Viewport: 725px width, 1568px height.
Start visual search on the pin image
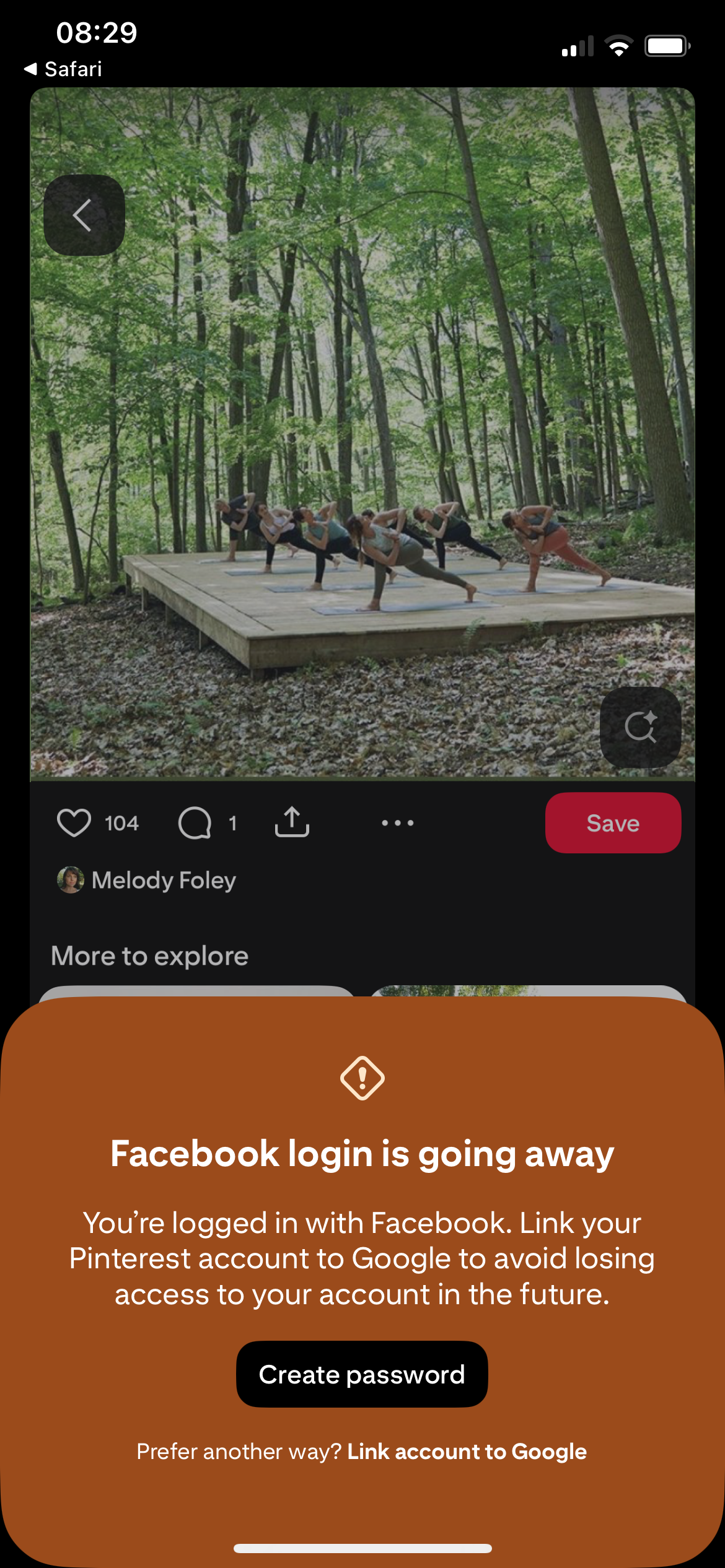tap(640, 727)
